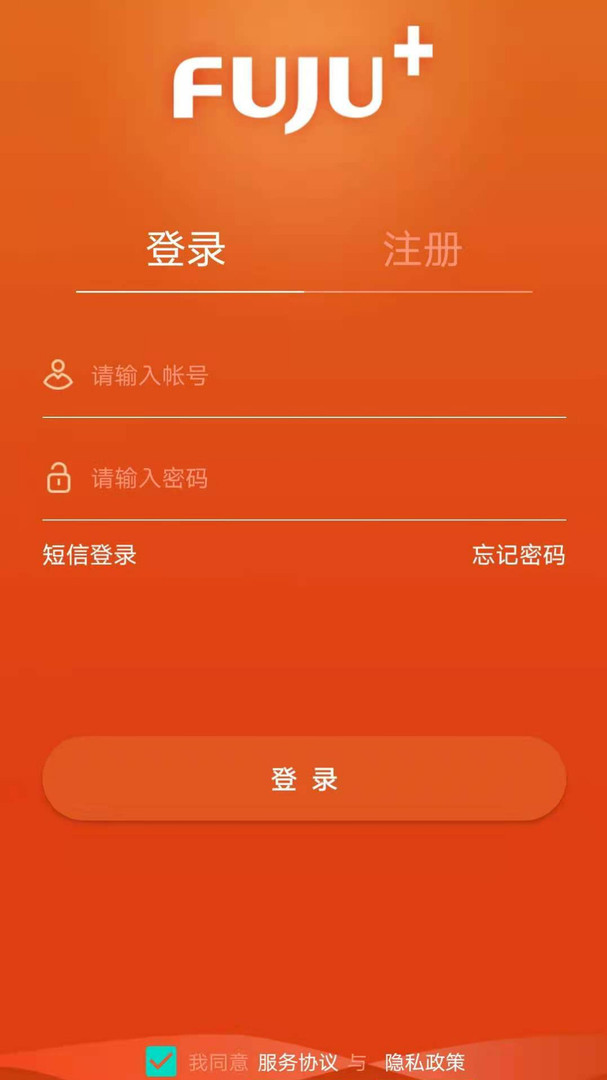View the 隐私政策 privacy policy
Viewport: 607px width, 1080px height.
click(x=425, y=1062)
